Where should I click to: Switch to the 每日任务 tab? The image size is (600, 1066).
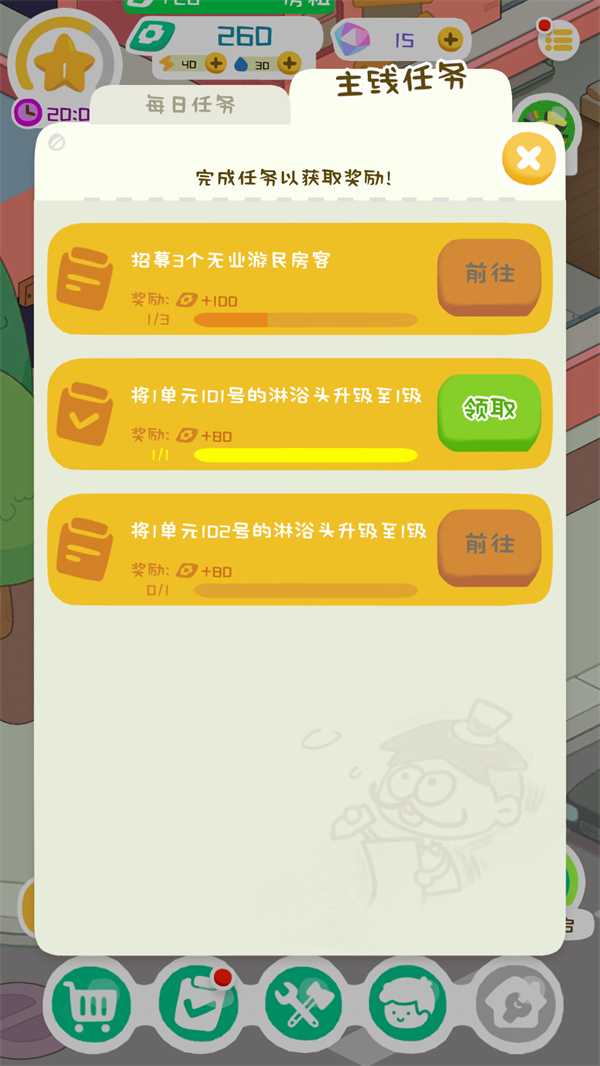coord(190,105)
